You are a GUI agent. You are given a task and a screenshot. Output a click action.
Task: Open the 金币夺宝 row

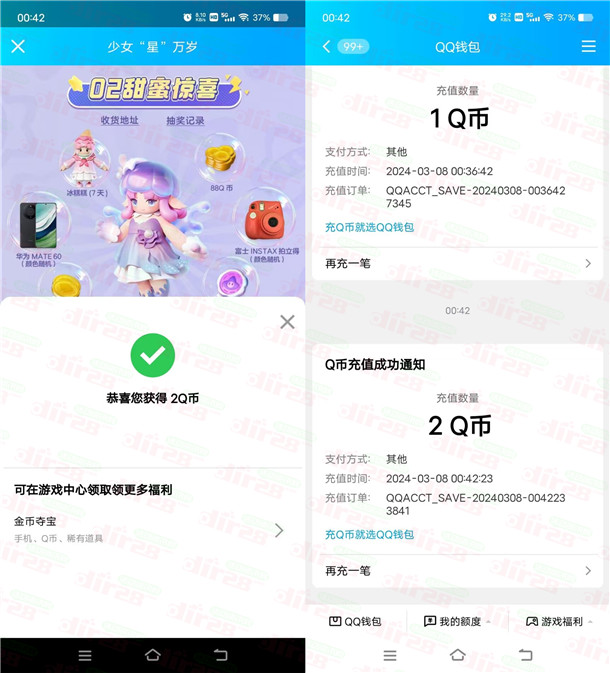tap(150, 529)
